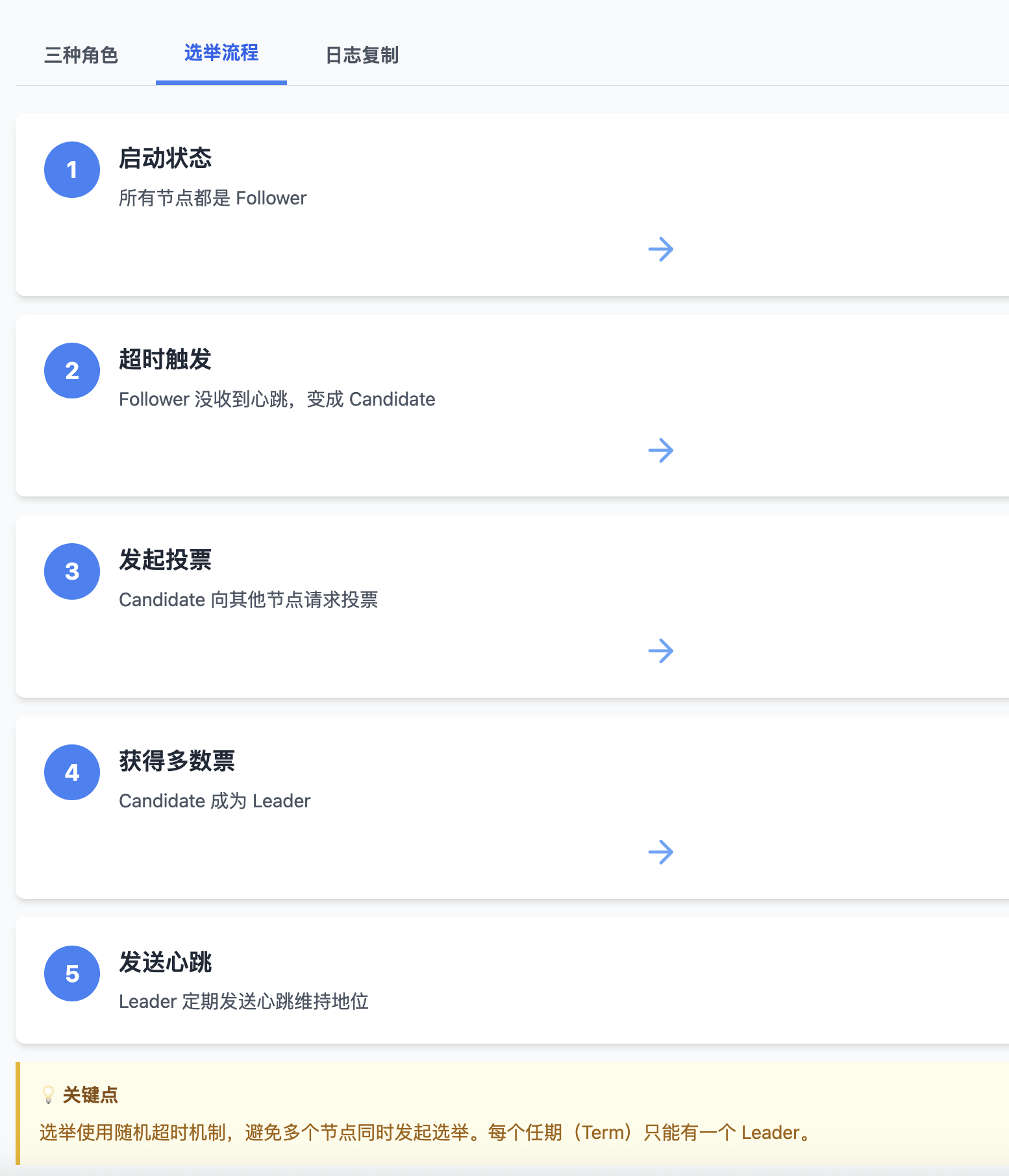Select the 选举流程 tab

[x=221, y=53]
